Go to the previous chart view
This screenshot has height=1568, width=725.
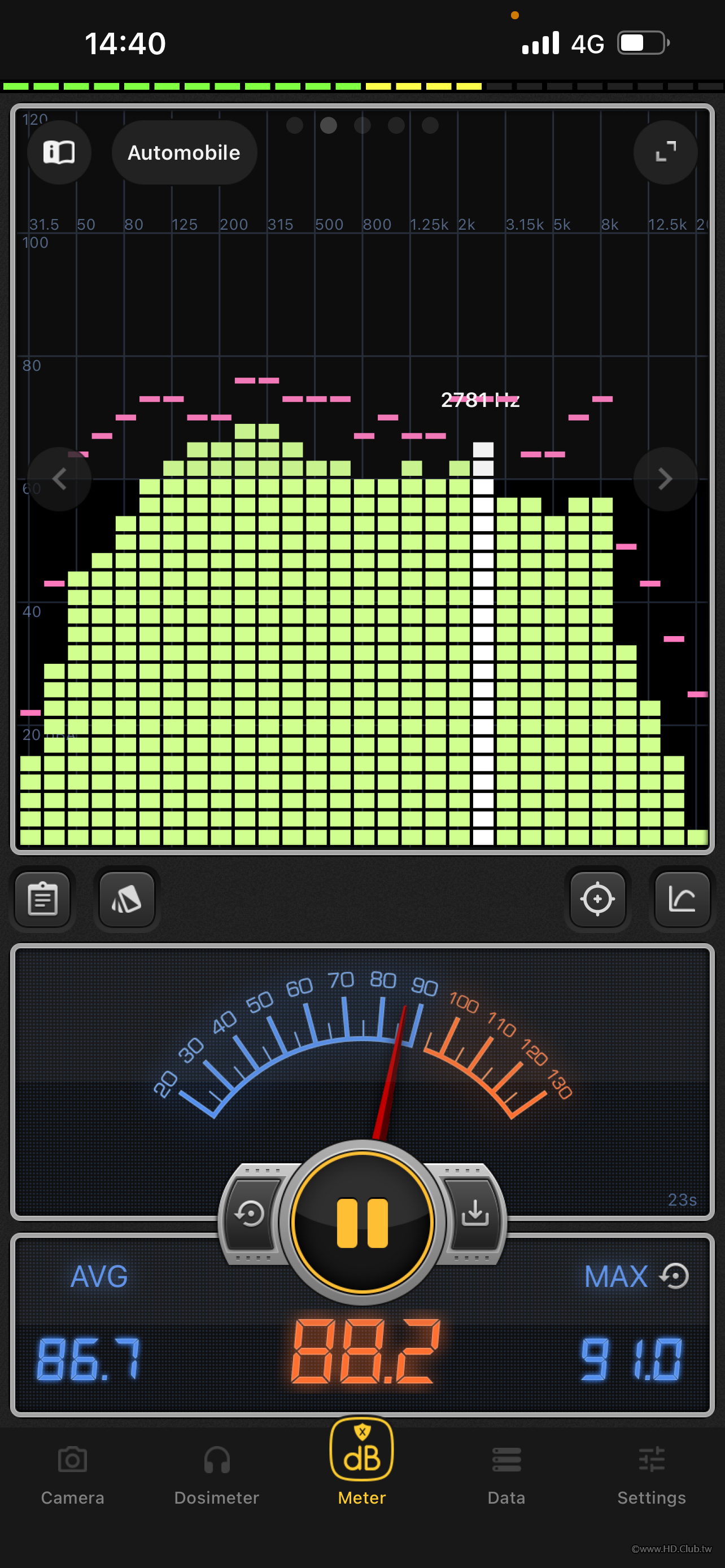[x=59, y=479]
